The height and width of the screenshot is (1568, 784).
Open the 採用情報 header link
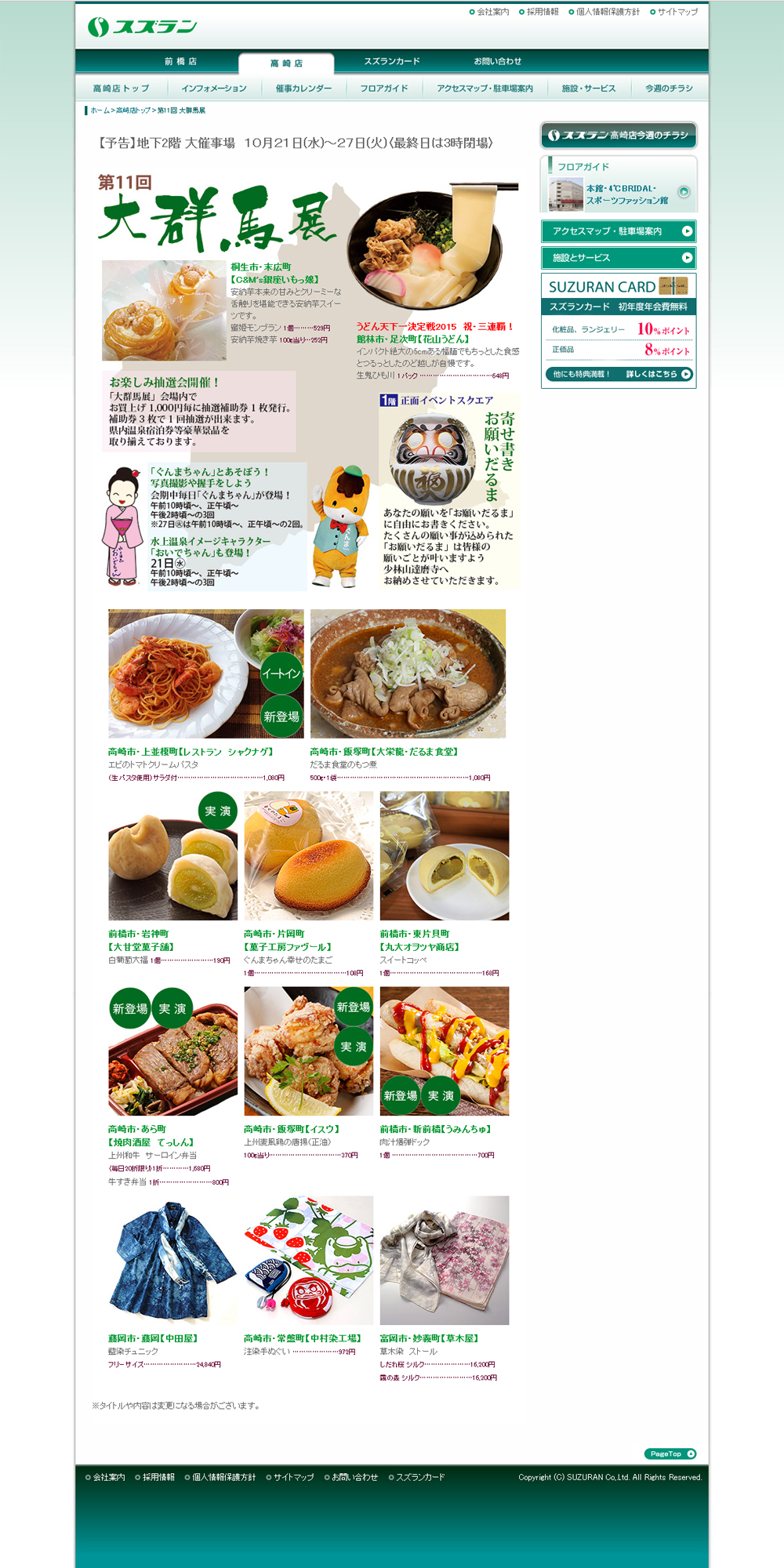(x=542, y=12)
